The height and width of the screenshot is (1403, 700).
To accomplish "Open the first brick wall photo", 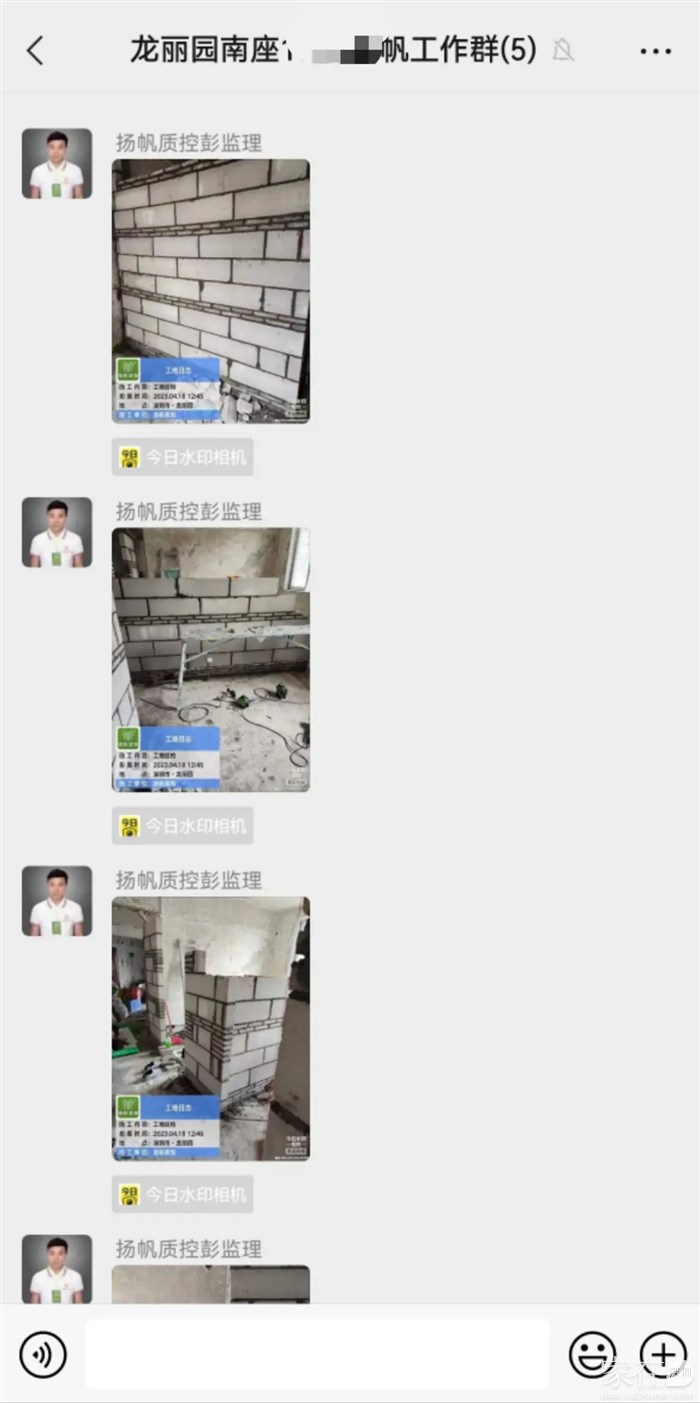I will (210, 291).
